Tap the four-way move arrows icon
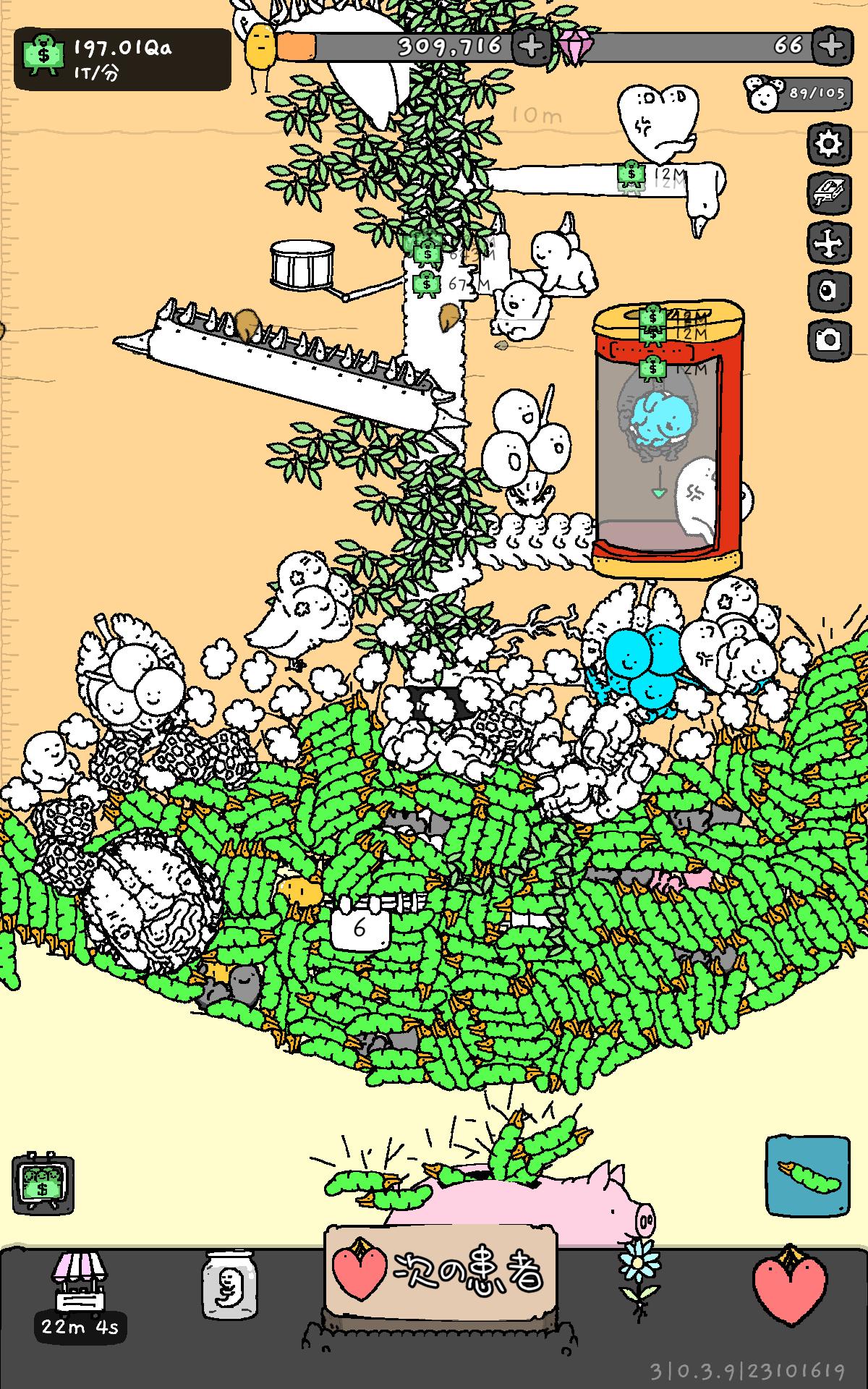The image size is (868, 1389). [828, 242]
